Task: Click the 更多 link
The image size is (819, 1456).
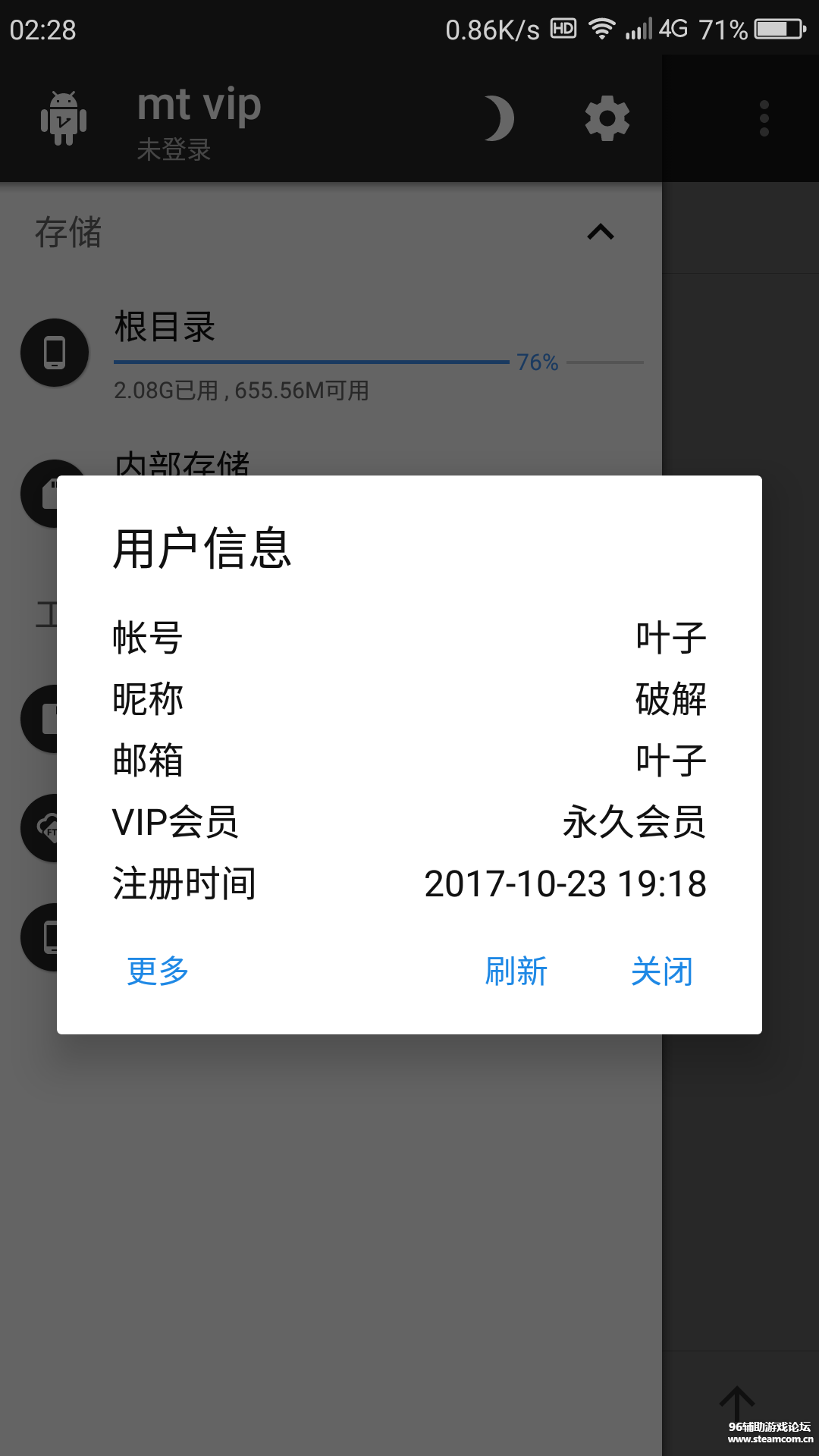Action: [x=156, y=971]
